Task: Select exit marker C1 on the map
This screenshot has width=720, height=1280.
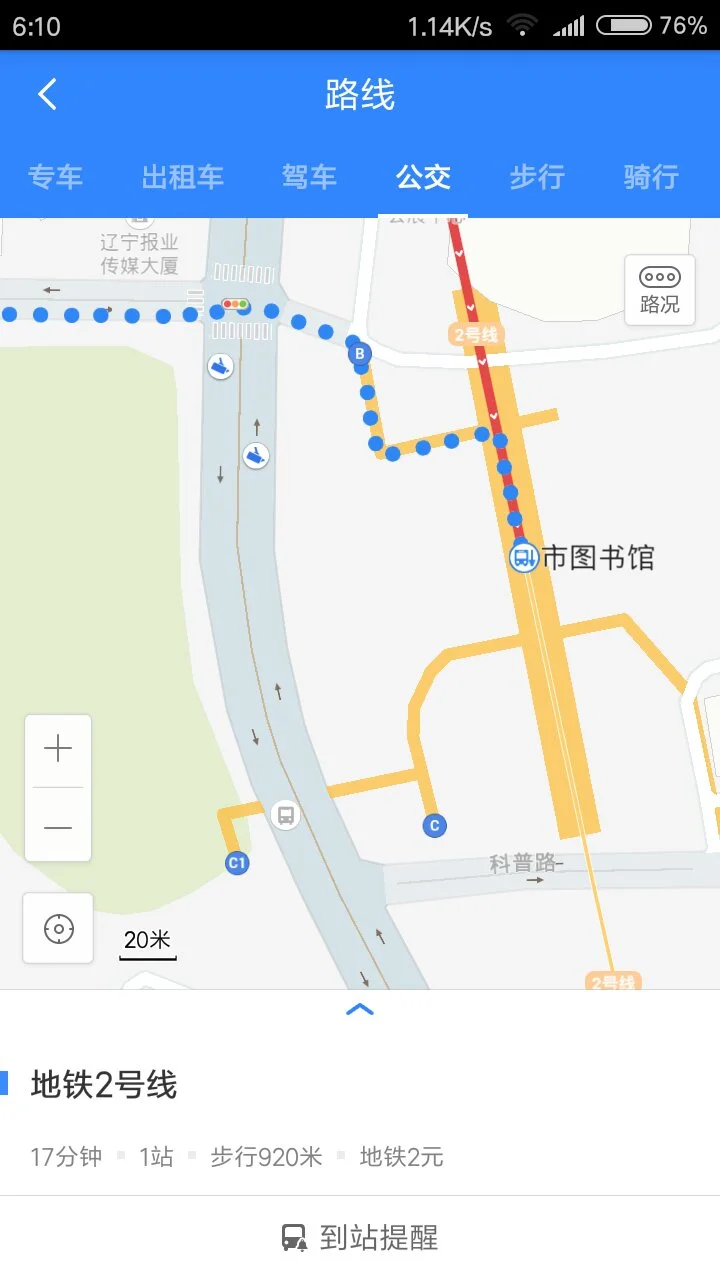Action: coord(235,862)
